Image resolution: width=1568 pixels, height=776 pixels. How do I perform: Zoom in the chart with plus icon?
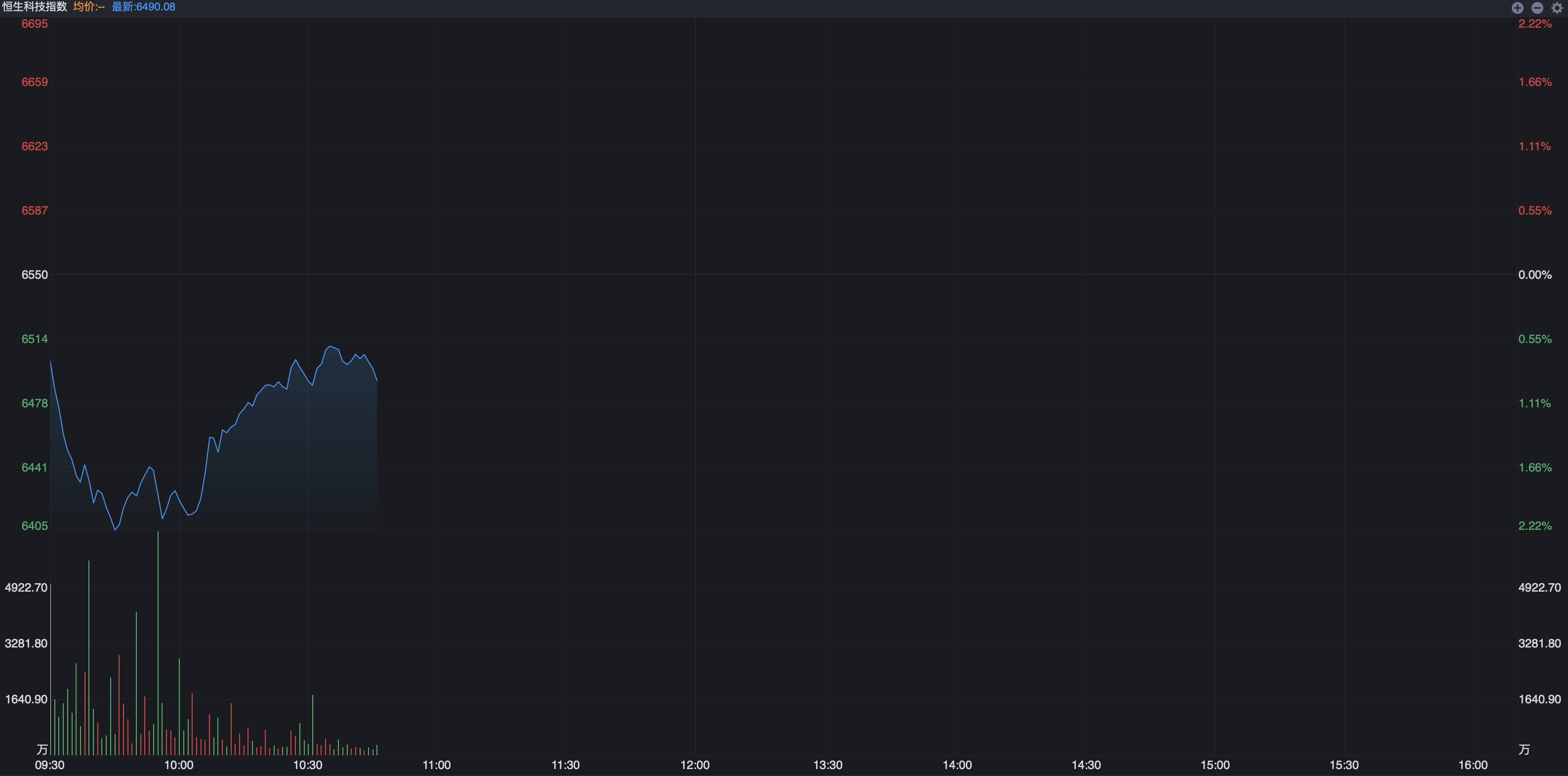point(1517,7)
